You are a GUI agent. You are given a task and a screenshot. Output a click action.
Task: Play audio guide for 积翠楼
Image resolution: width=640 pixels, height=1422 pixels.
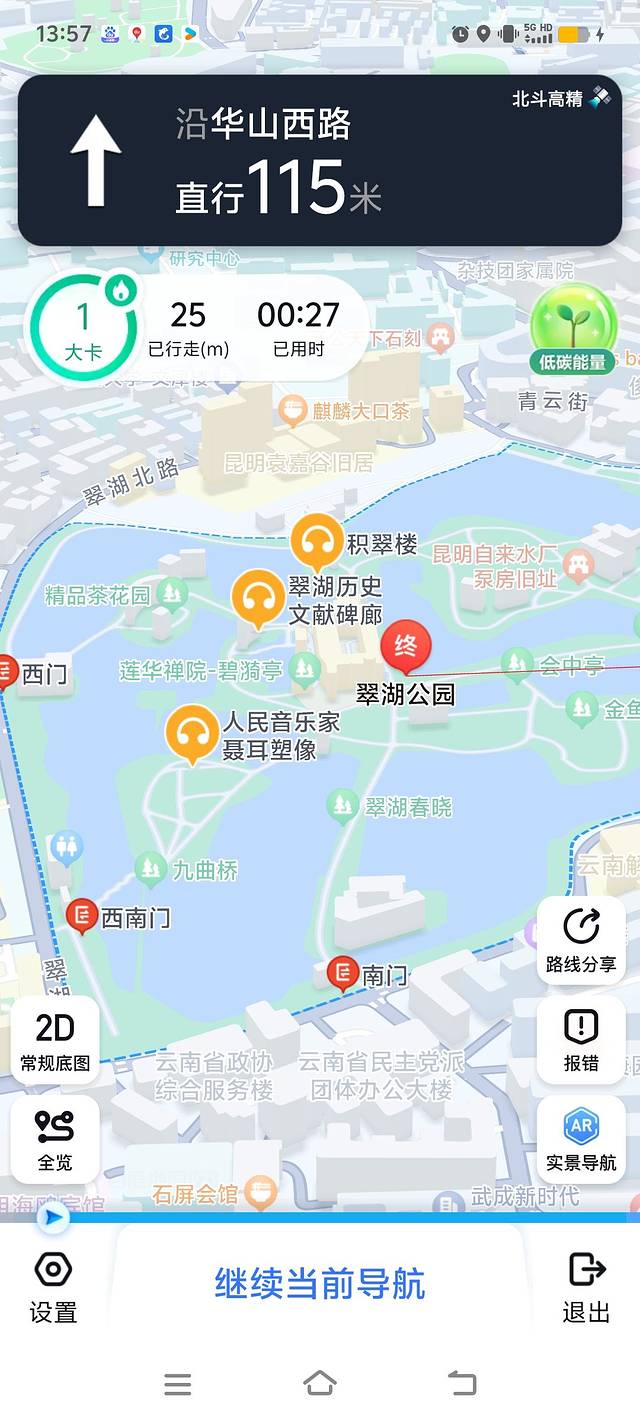pos(318,541)
